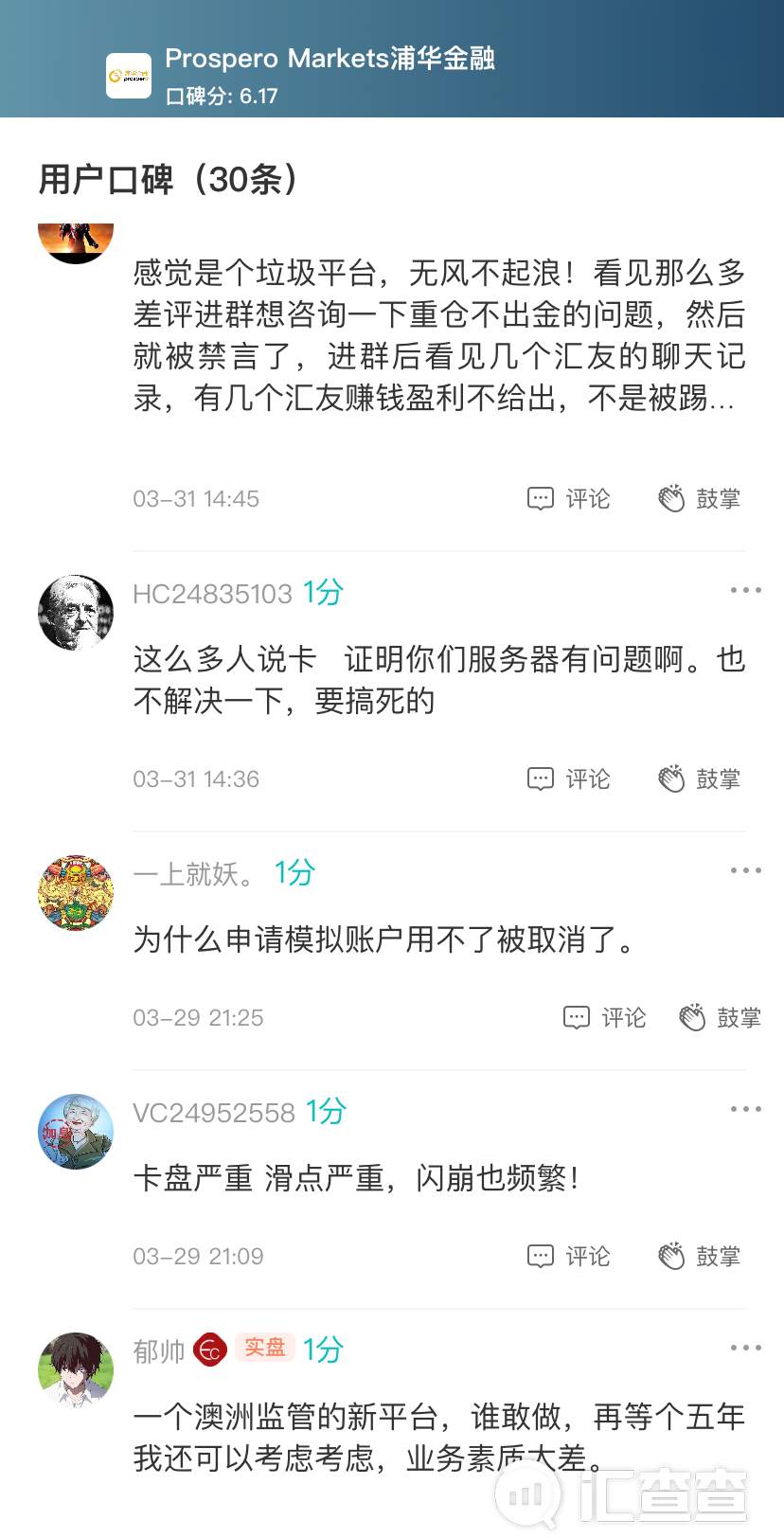Applaud the review posted 03-31 14:45
This screenshot has width=784, height=1538.
[698, 498]
